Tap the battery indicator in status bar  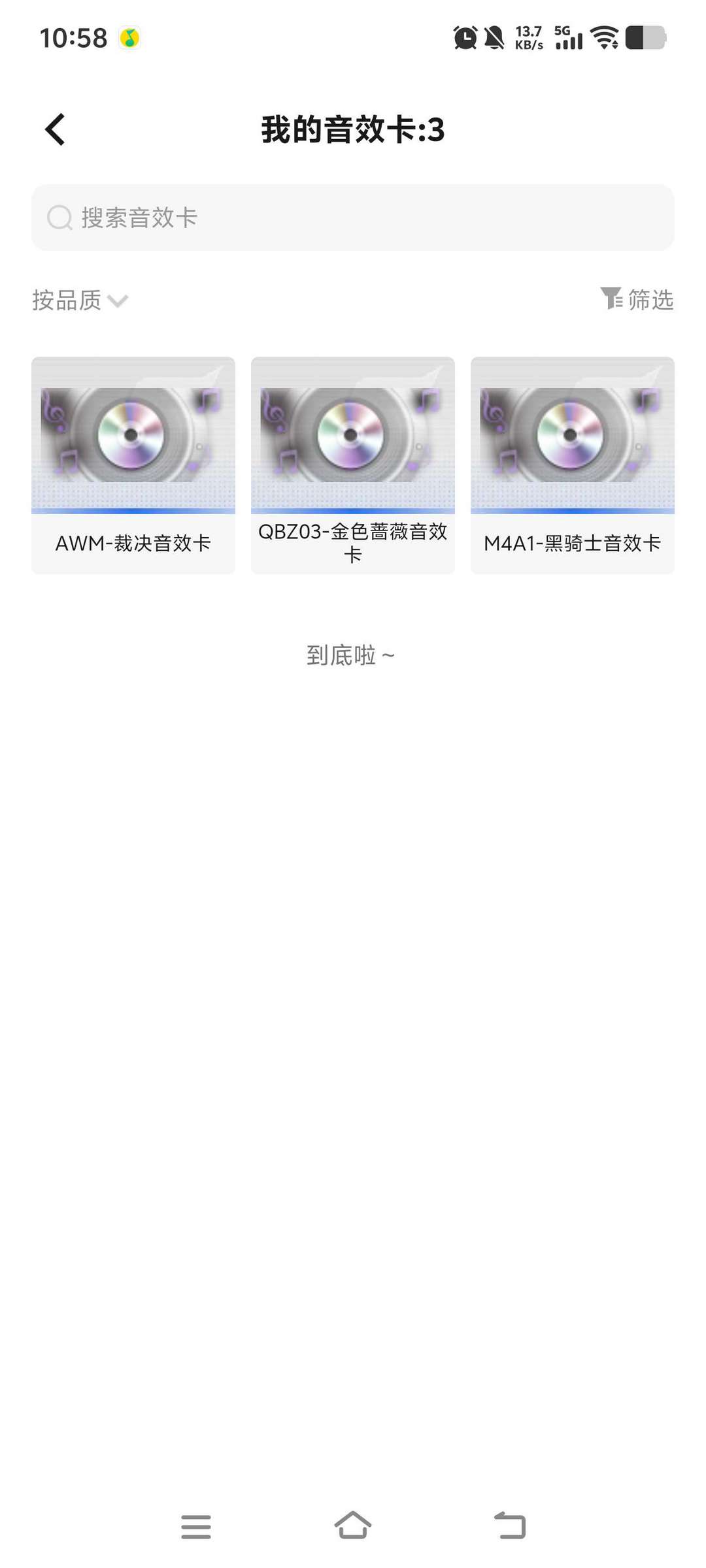tap(645, 38)
